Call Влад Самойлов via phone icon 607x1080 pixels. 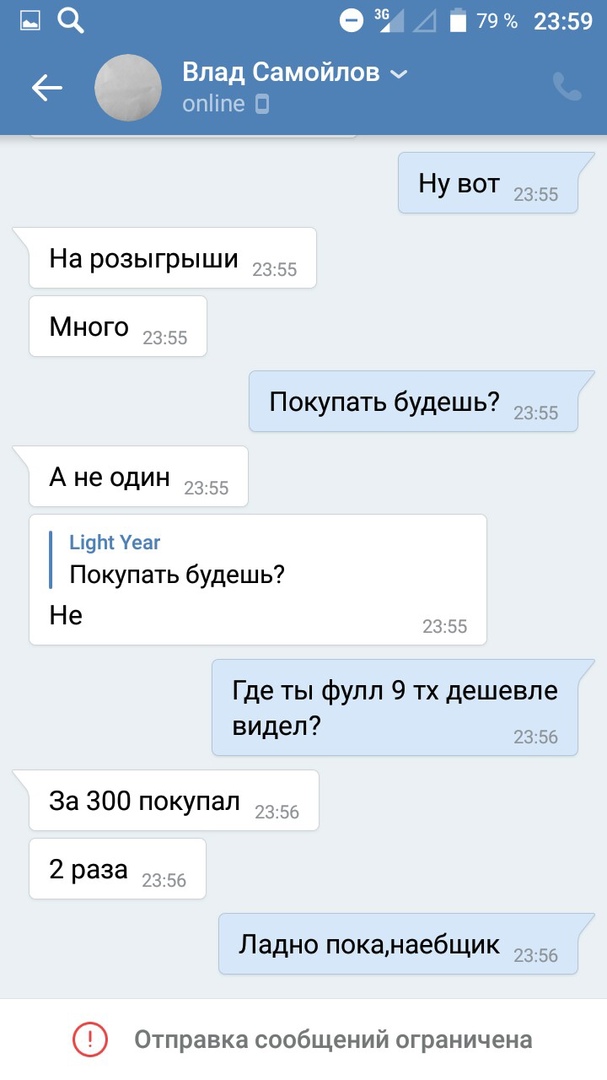pyautogui.click(x=566, y=88)
